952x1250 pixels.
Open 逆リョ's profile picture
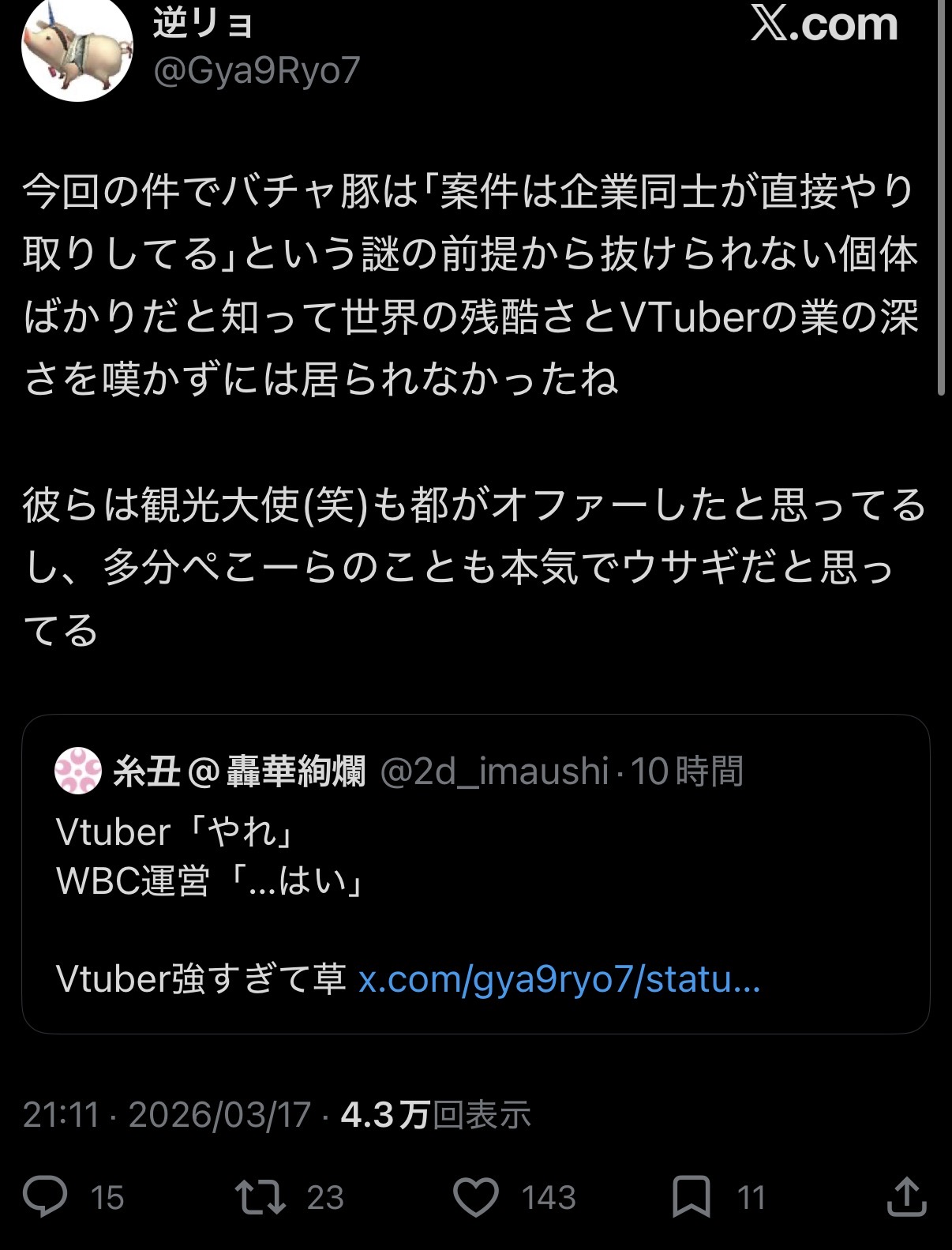tap(77, 49)
